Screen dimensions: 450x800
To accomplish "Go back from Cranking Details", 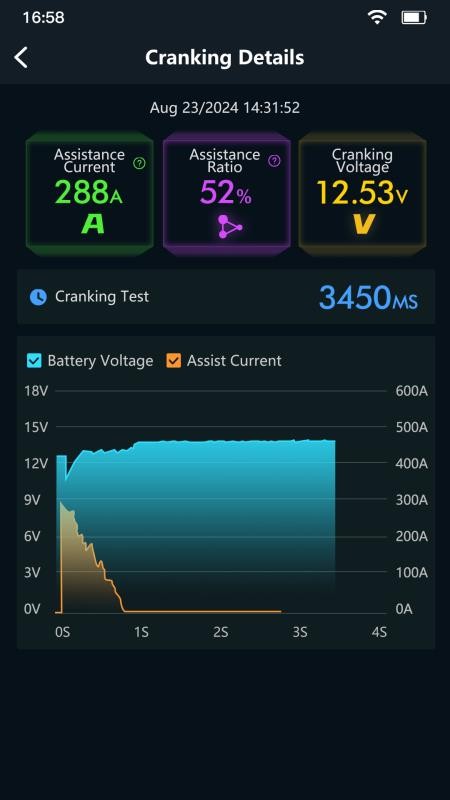I will 21,58.
